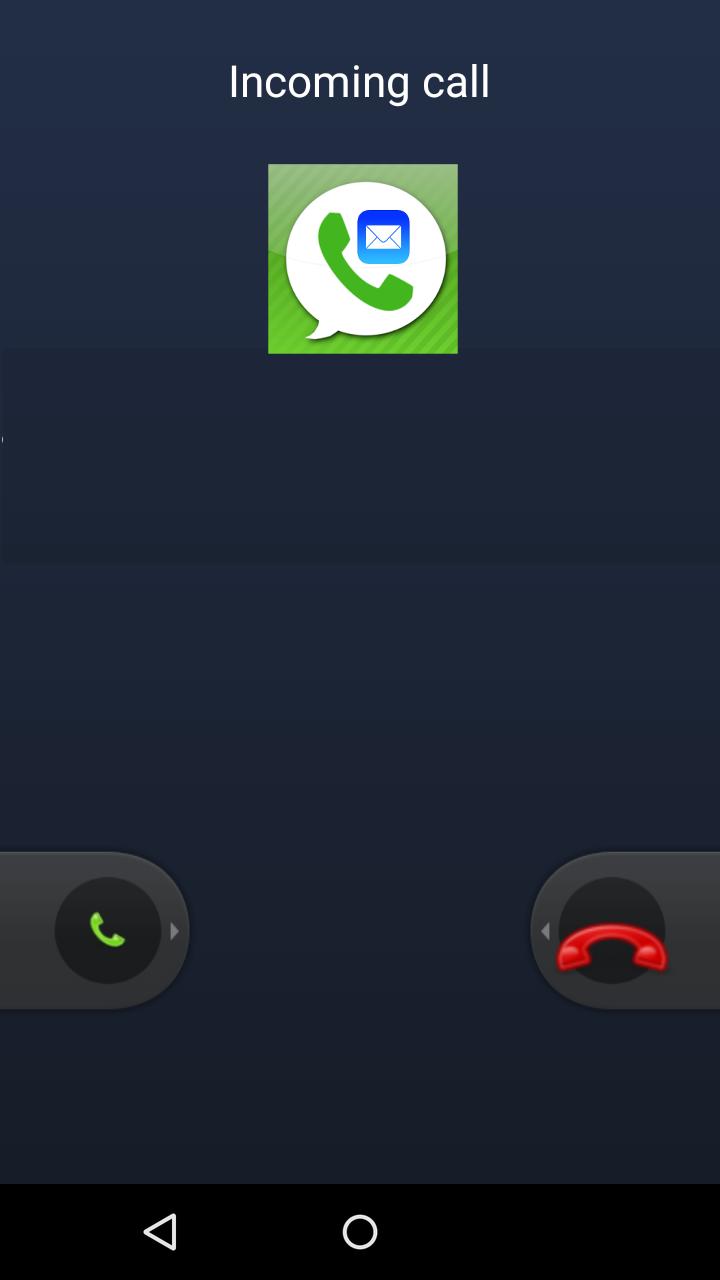Open the caller's app avatar image
Image resolution: width=720 pixels, height=1280 pixels.
(362, 259)
